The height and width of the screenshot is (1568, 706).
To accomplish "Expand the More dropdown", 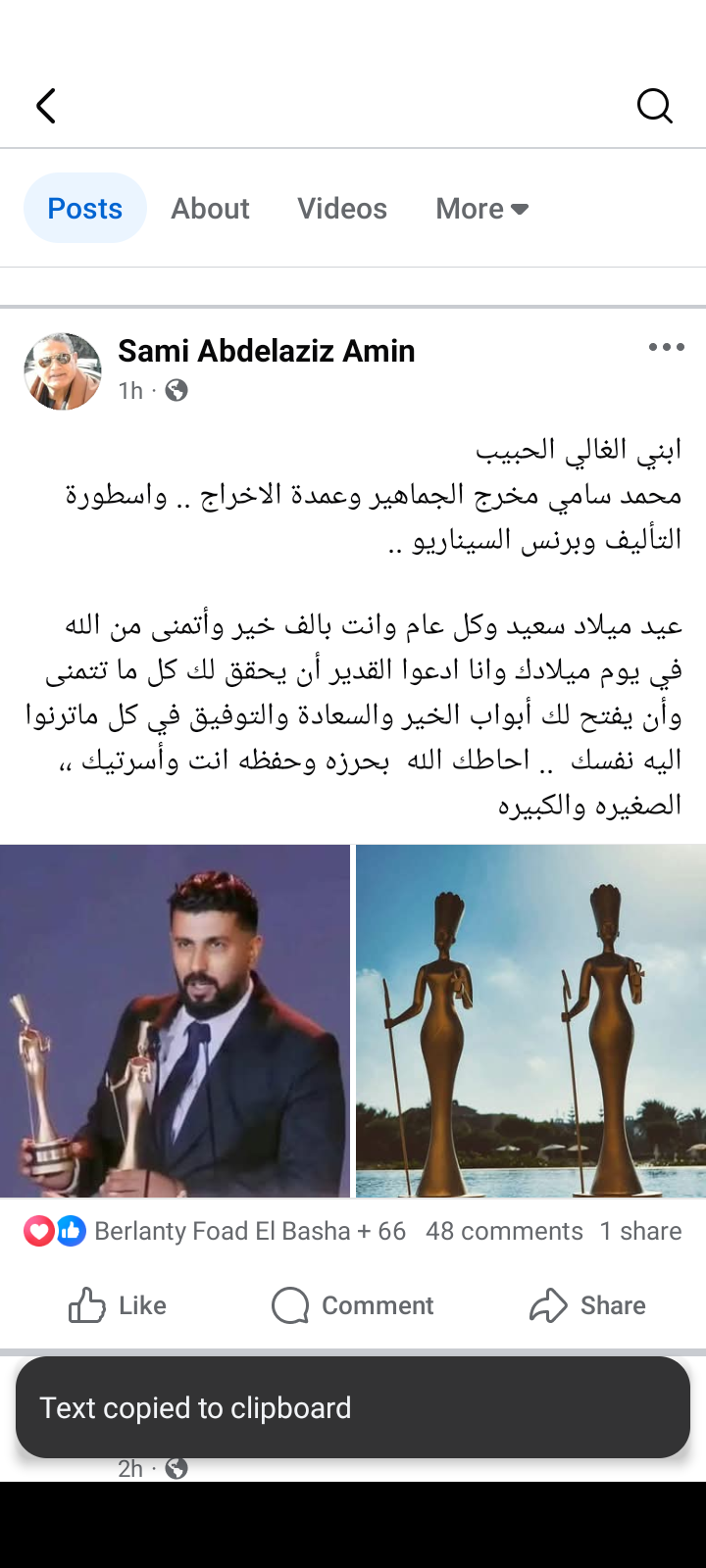I will [481, 208].
